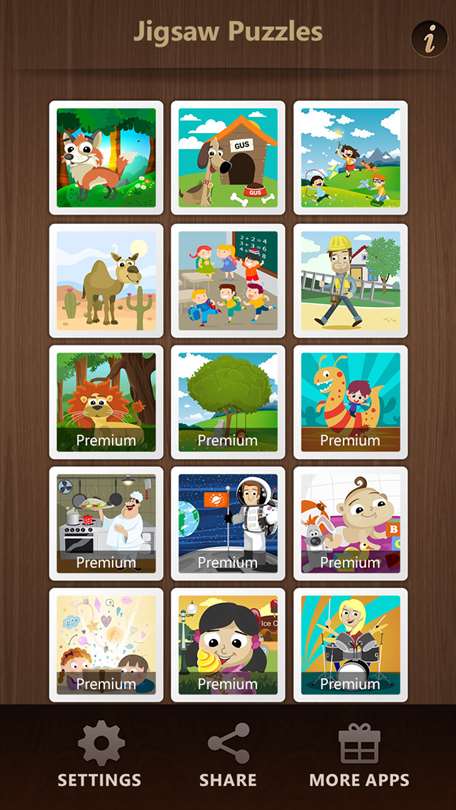The width and height of the screenshot is (456, 810).
Task: Select the premium tree puzzle
Action: [x=228, y=402]
